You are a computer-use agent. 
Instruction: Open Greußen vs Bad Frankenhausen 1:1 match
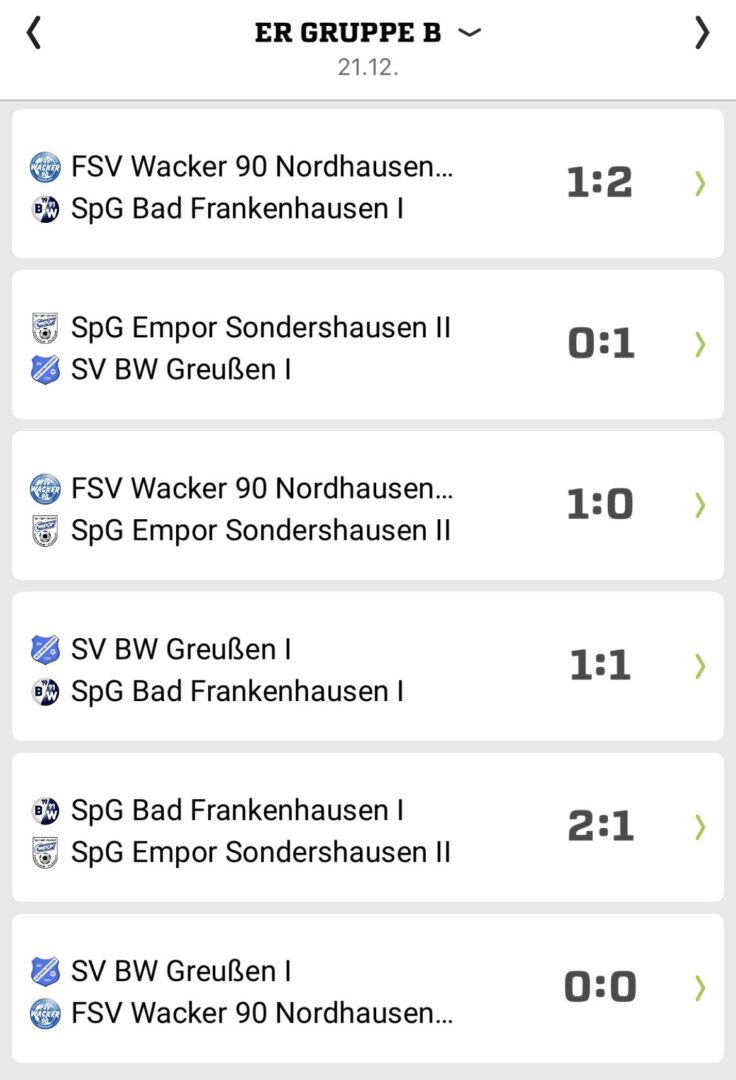(x=367, y=667)
